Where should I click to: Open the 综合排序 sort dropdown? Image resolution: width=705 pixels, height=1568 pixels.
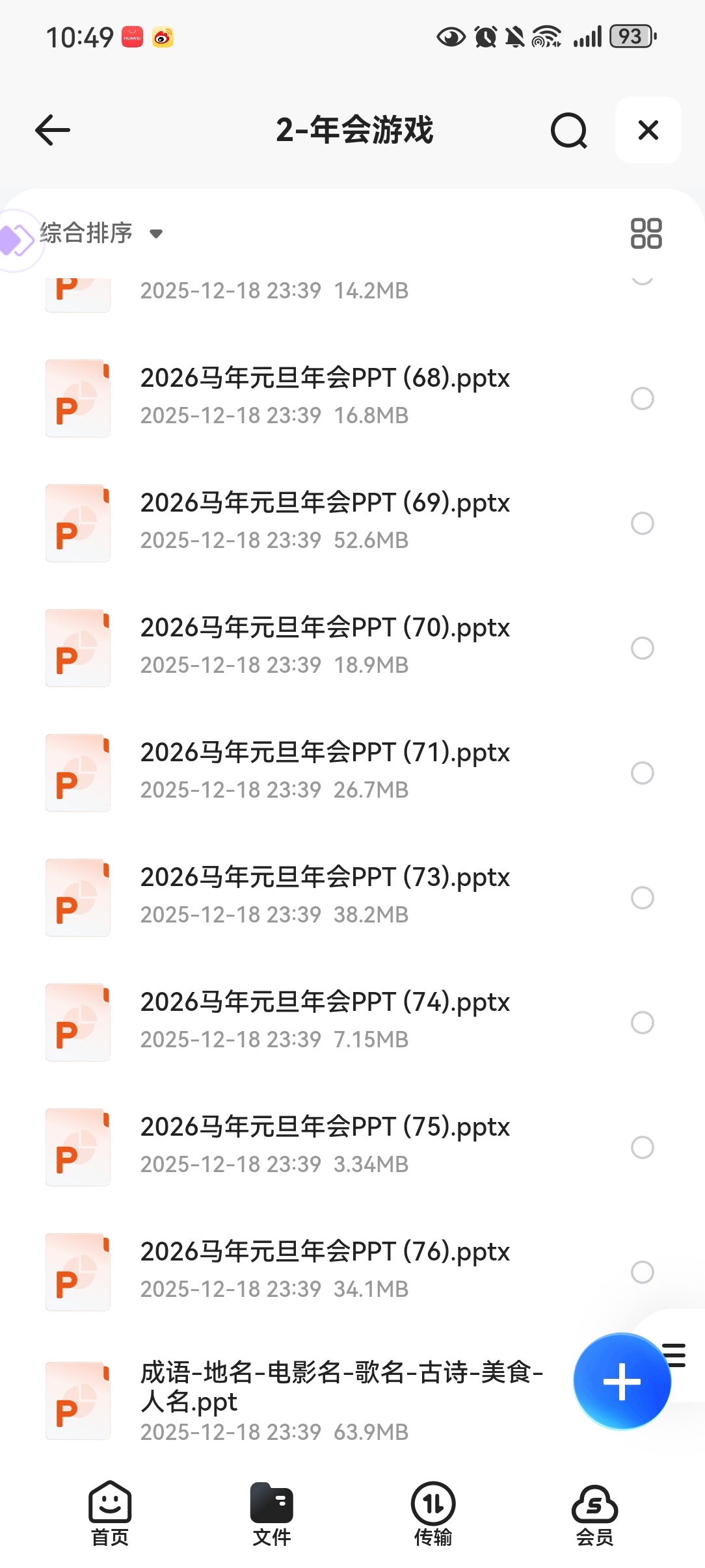coord(101,233)
